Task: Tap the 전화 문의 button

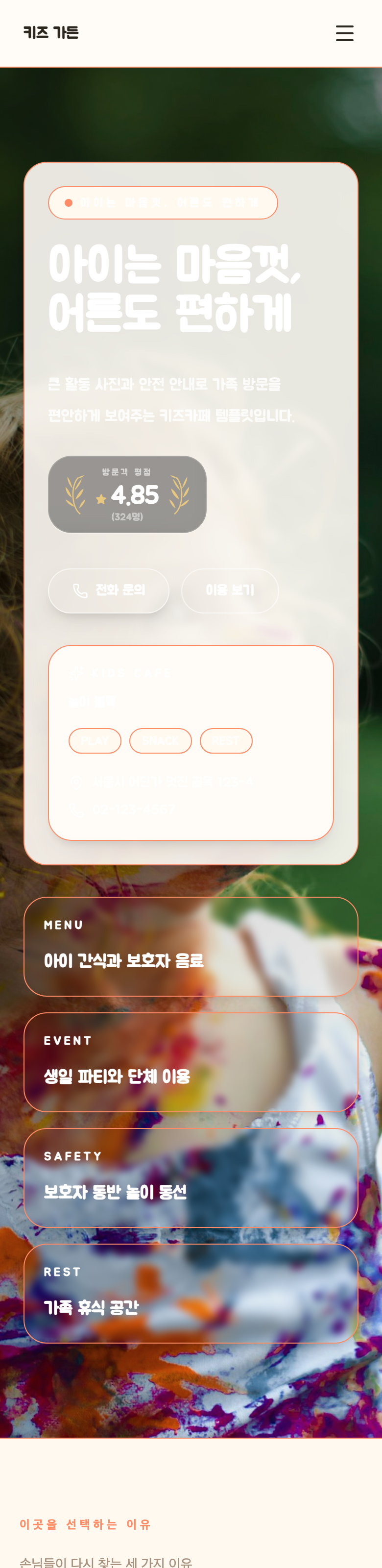Action: 109,590
